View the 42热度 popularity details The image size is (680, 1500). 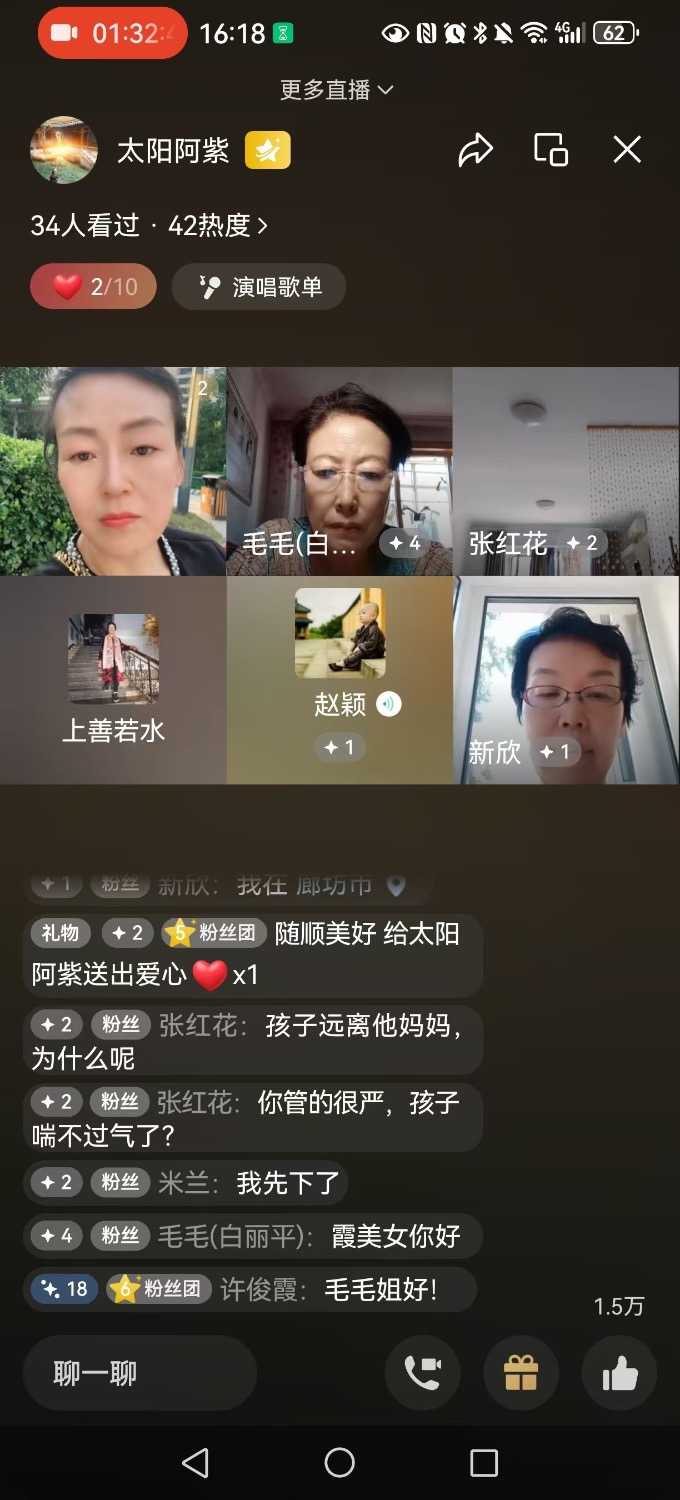tap(218, 226)
